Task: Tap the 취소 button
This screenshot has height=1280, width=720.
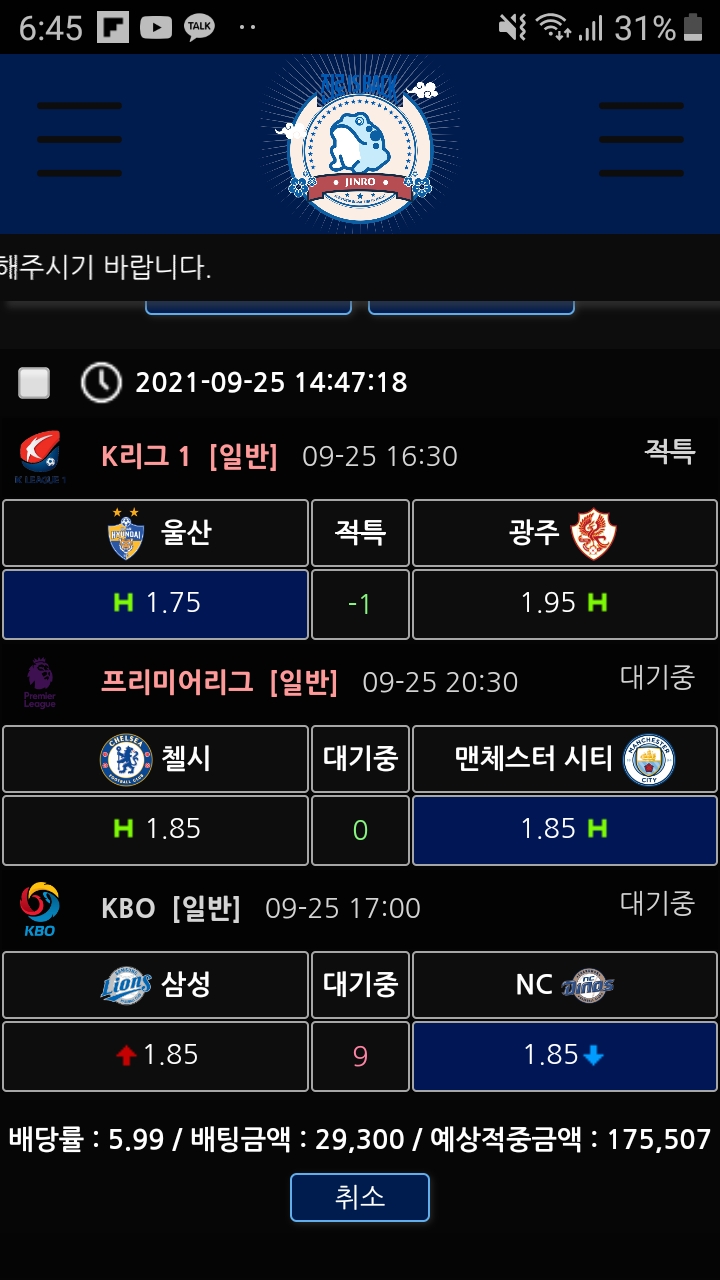Action: coord(360,1197)
